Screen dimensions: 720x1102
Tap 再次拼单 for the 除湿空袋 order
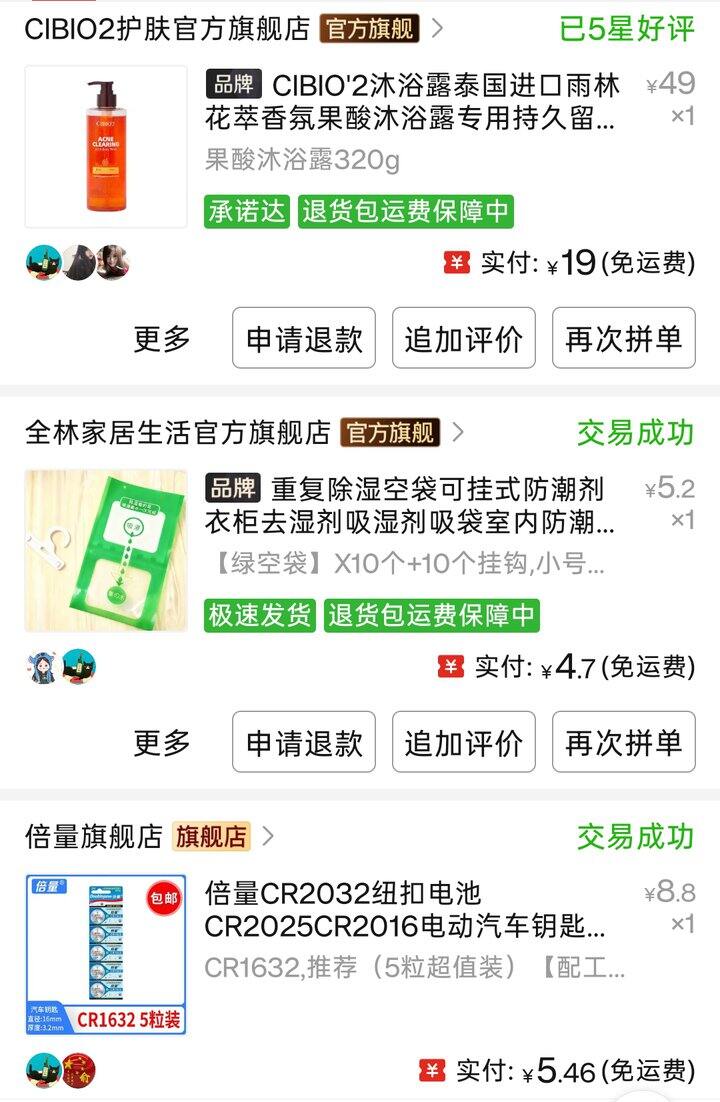pos(624,742)
